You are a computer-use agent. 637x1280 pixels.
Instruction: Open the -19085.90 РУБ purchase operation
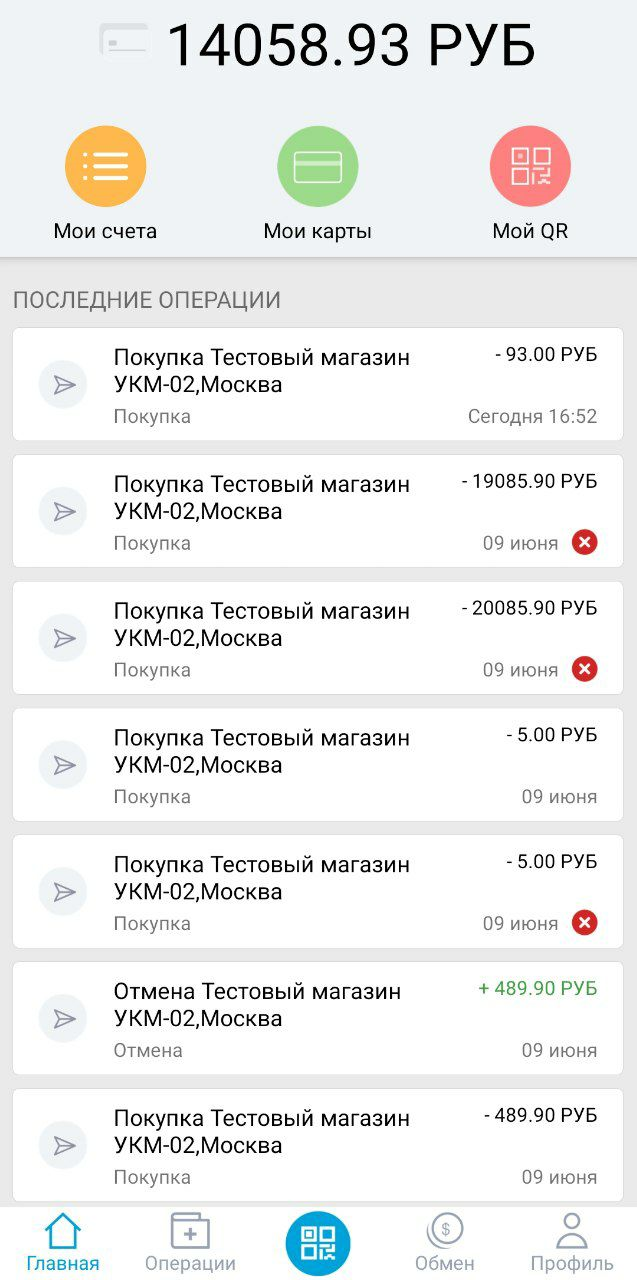coord(318,511)
